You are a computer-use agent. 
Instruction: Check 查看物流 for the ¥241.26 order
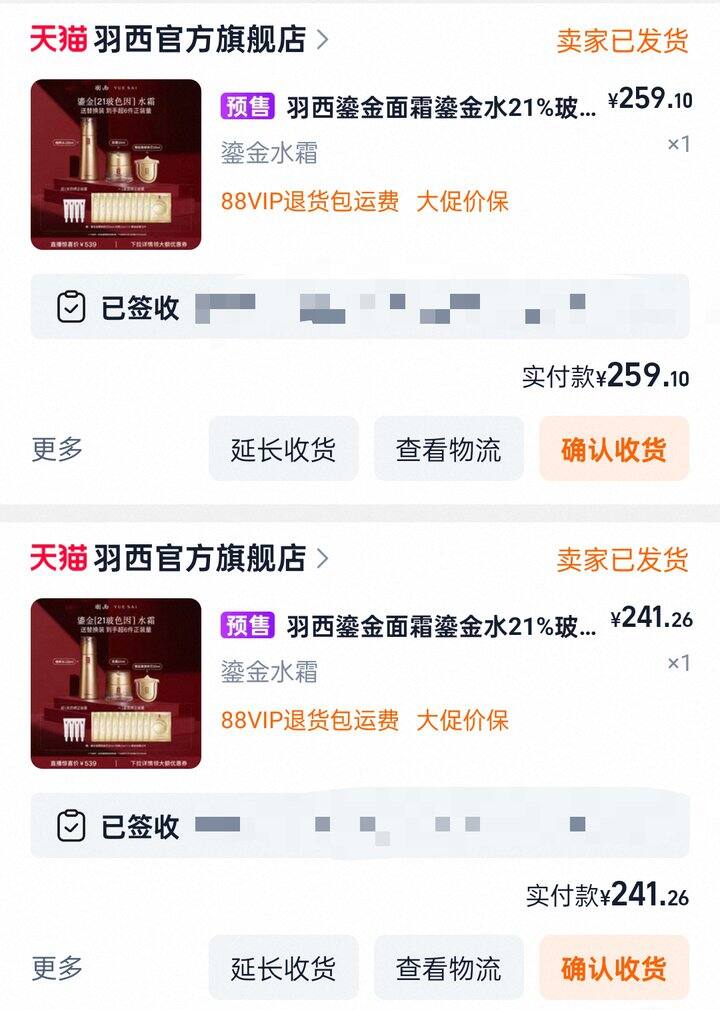tap(448, 968)
